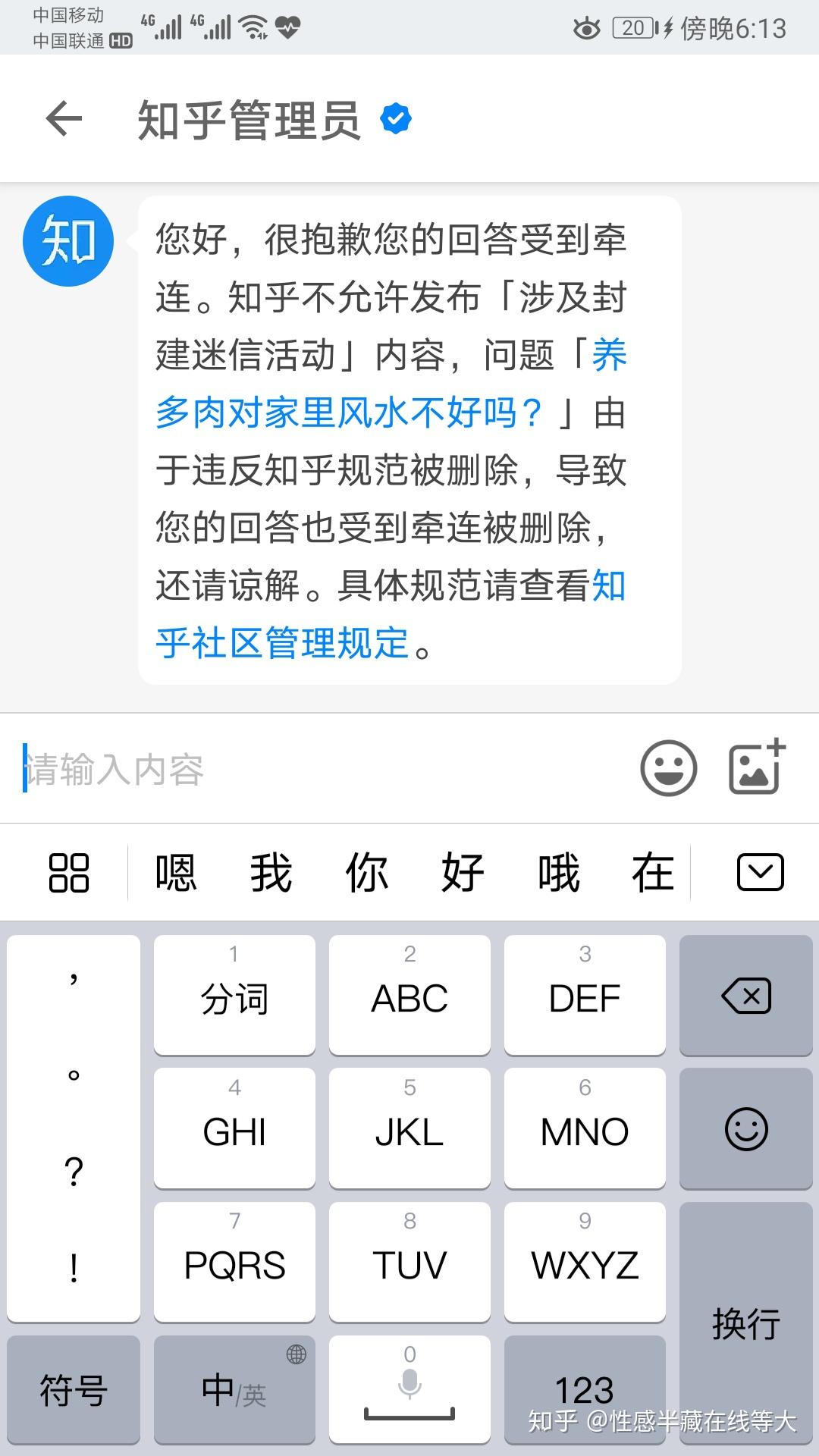Viewport: 819px width, 1456px height.
Task: Select the suggestion 嗯
Action: click(175, 872)
